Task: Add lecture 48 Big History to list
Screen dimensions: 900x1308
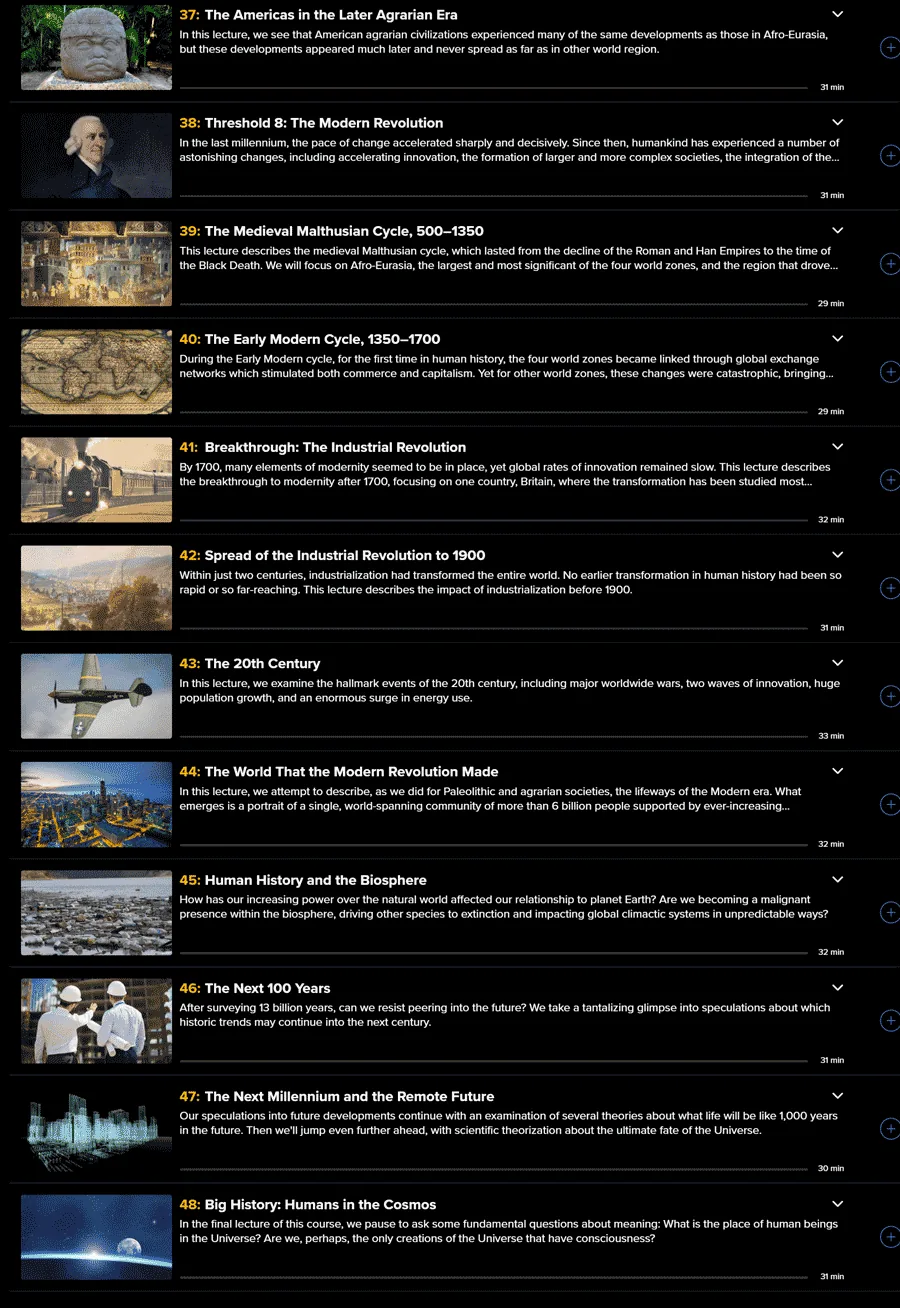Action: pos(889,1237)
